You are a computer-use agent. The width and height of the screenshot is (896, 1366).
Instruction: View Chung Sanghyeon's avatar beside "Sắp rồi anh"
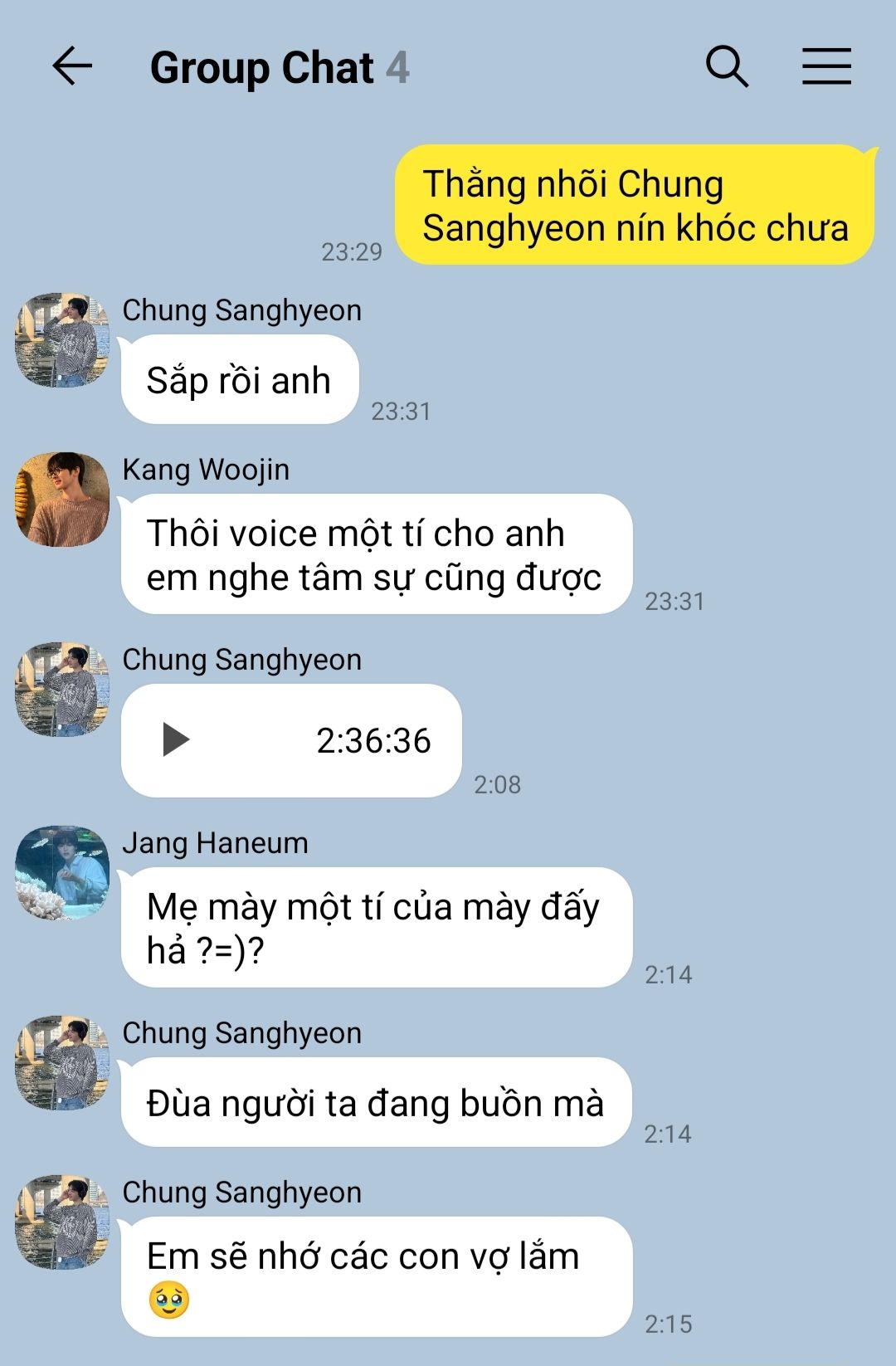[x=63, y=340]
